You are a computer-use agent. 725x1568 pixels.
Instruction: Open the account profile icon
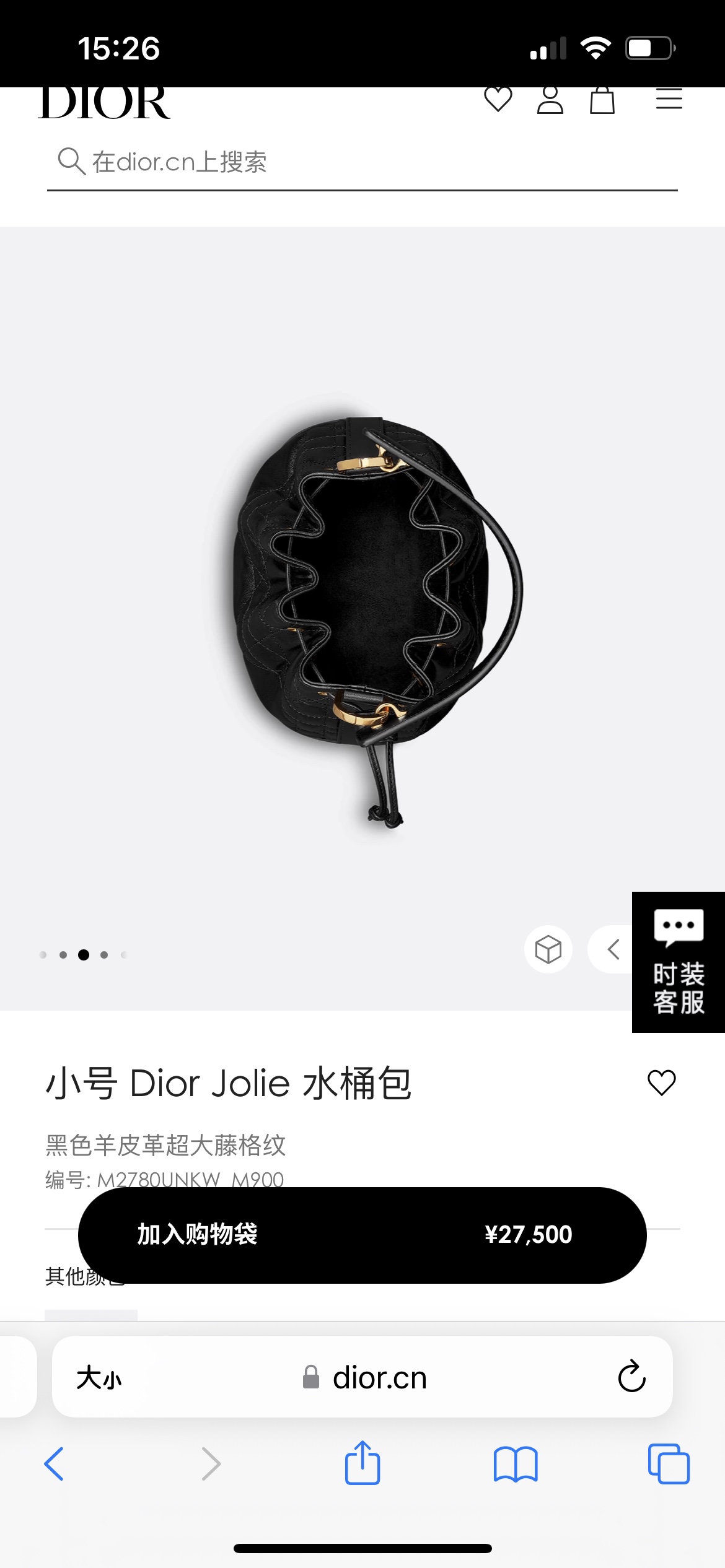(550, 100)
